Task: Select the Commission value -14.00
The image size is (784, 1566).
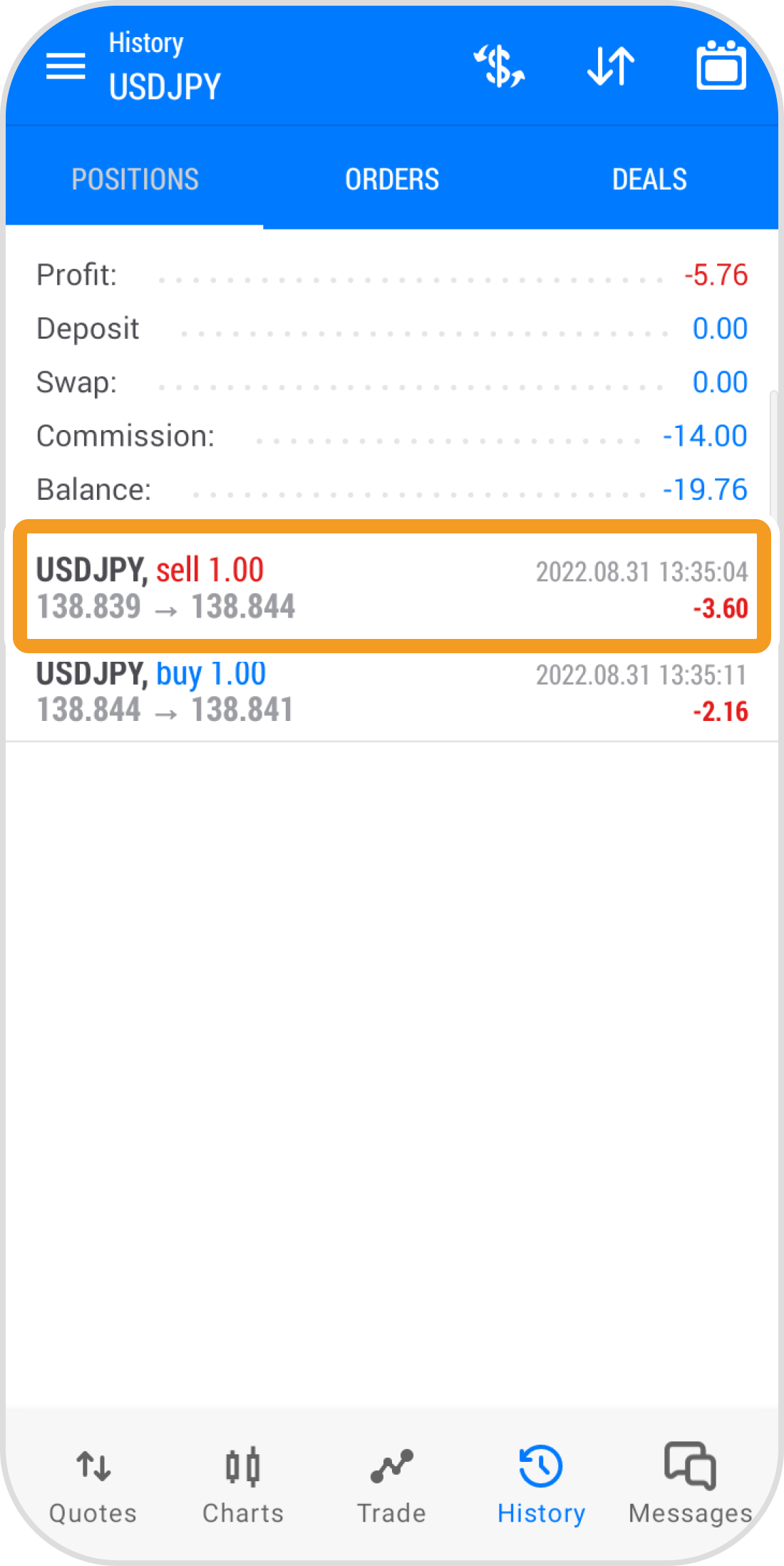Action: coord(703,435)
